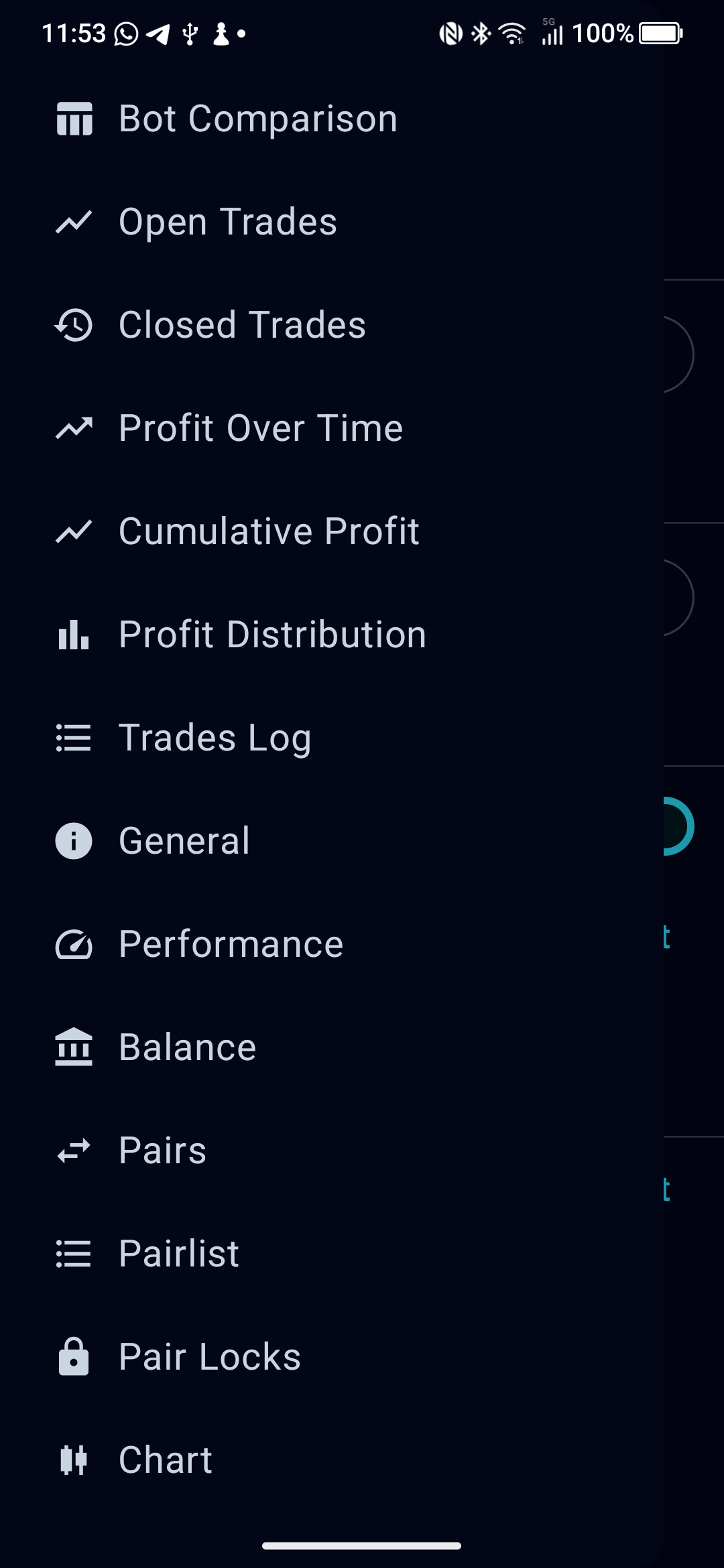Click the Balance bank icon
The height and width of the screenshot is (1568, 724).
tap(74, 1047)
